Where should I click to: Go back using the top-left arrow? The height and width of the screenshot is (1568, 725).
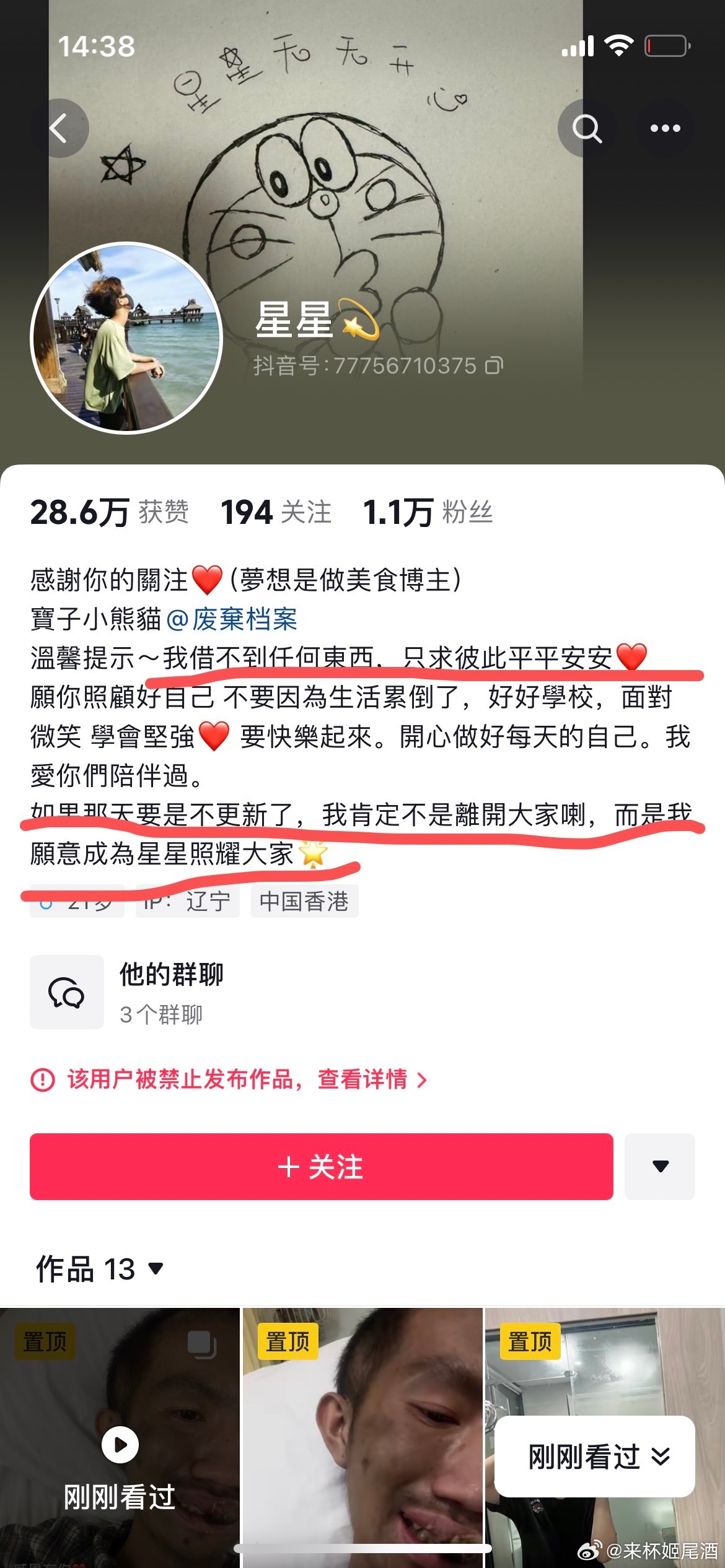click(x=59, y=128)
